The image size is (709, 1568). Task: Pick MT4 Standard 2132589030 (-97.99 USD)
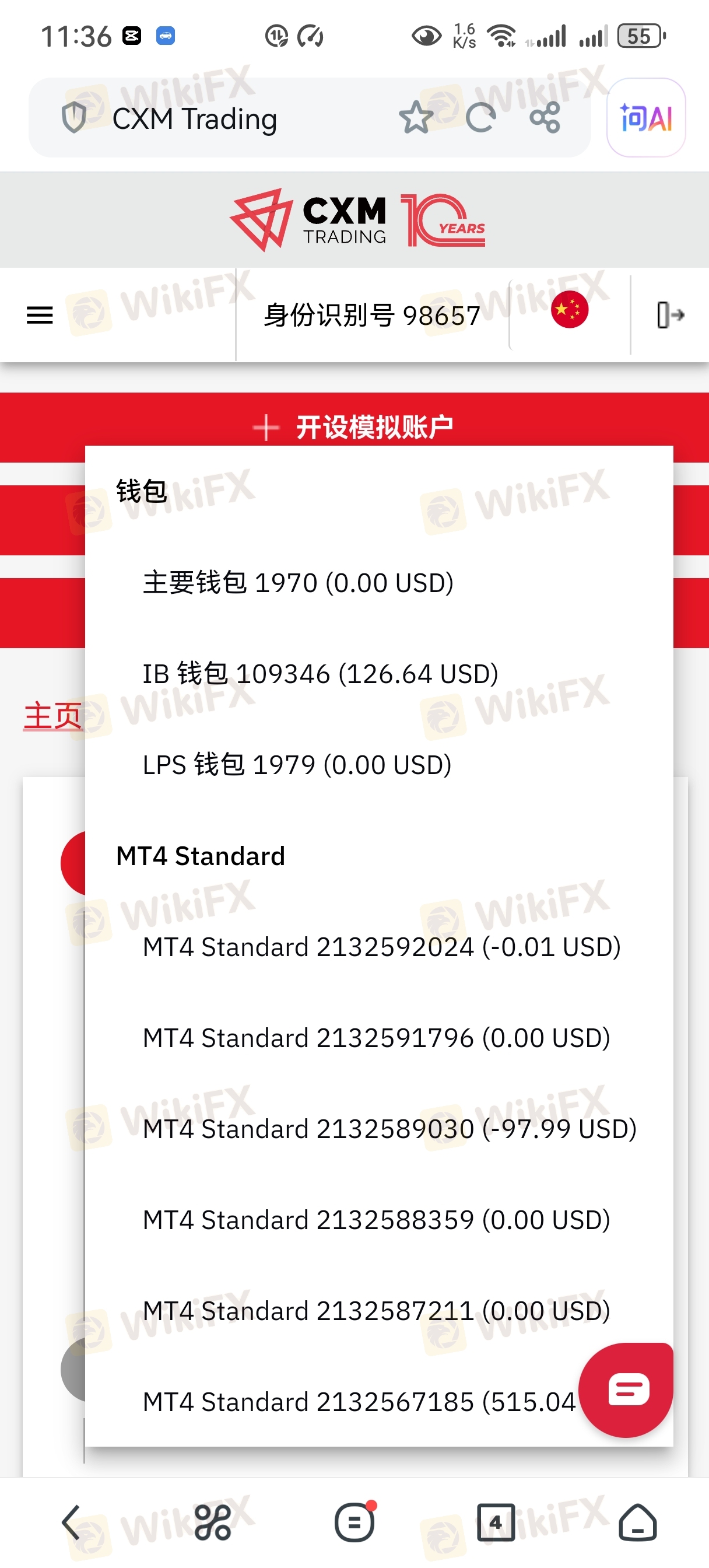[378, 1129]
